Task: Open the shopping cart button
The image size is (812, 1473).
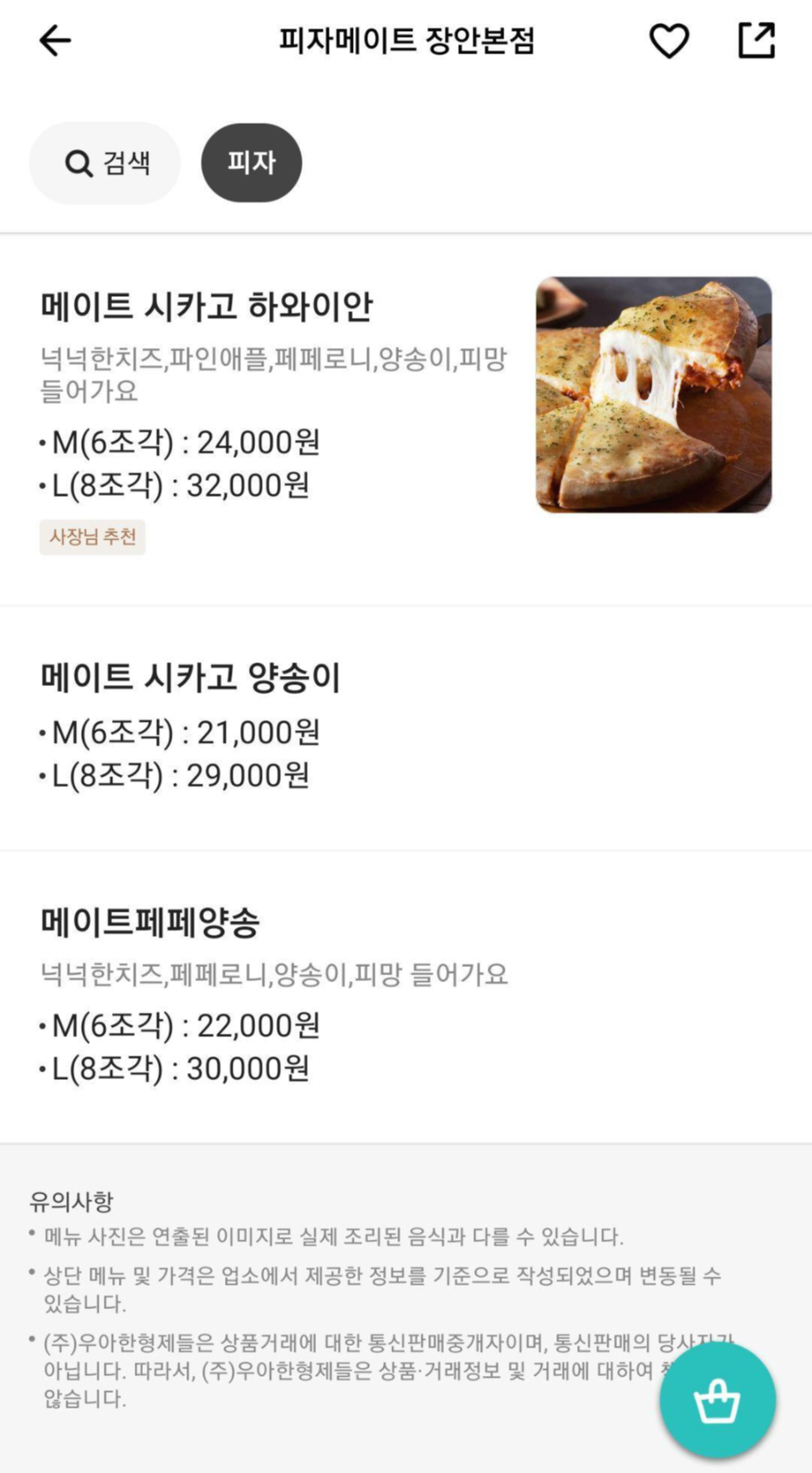Action: 718,1400
